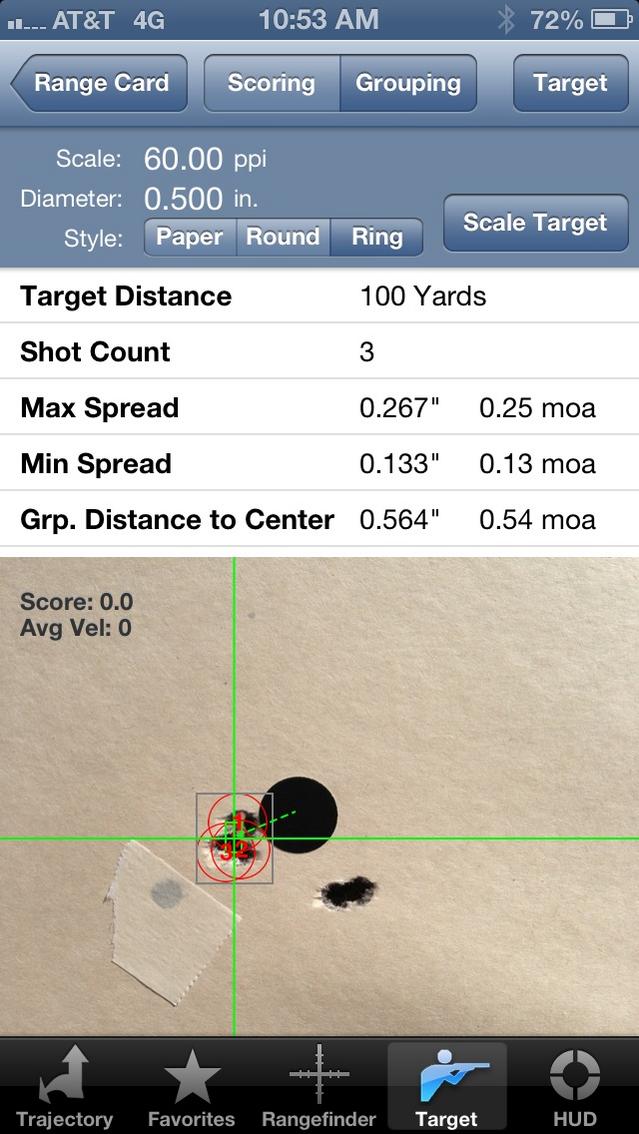Image resolution: width=639 pixels, height=1134 pixels.
Task: Edit the 0.500 in. diameter value
Action: pos(184,198)
